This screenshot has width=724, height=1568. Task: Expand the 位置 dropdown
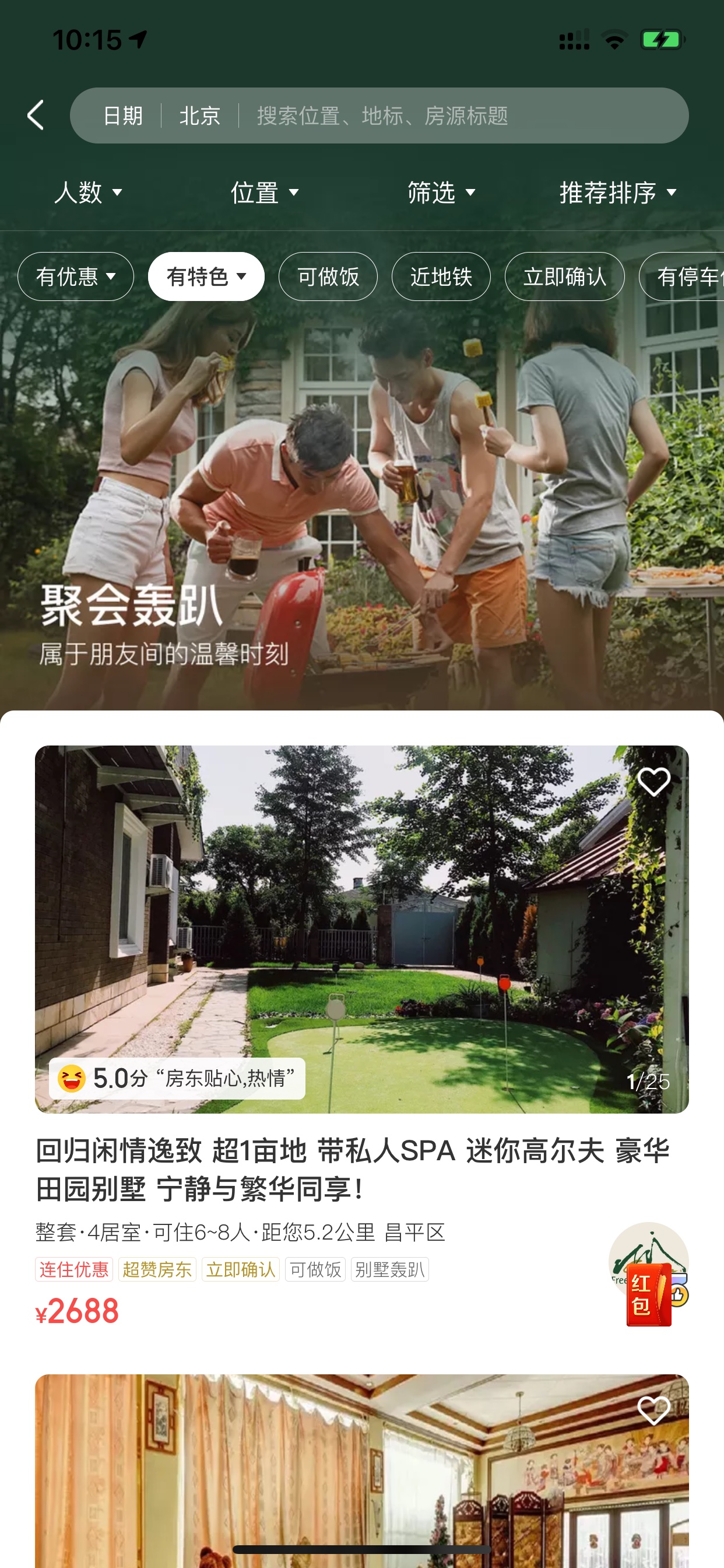(265, 192)
